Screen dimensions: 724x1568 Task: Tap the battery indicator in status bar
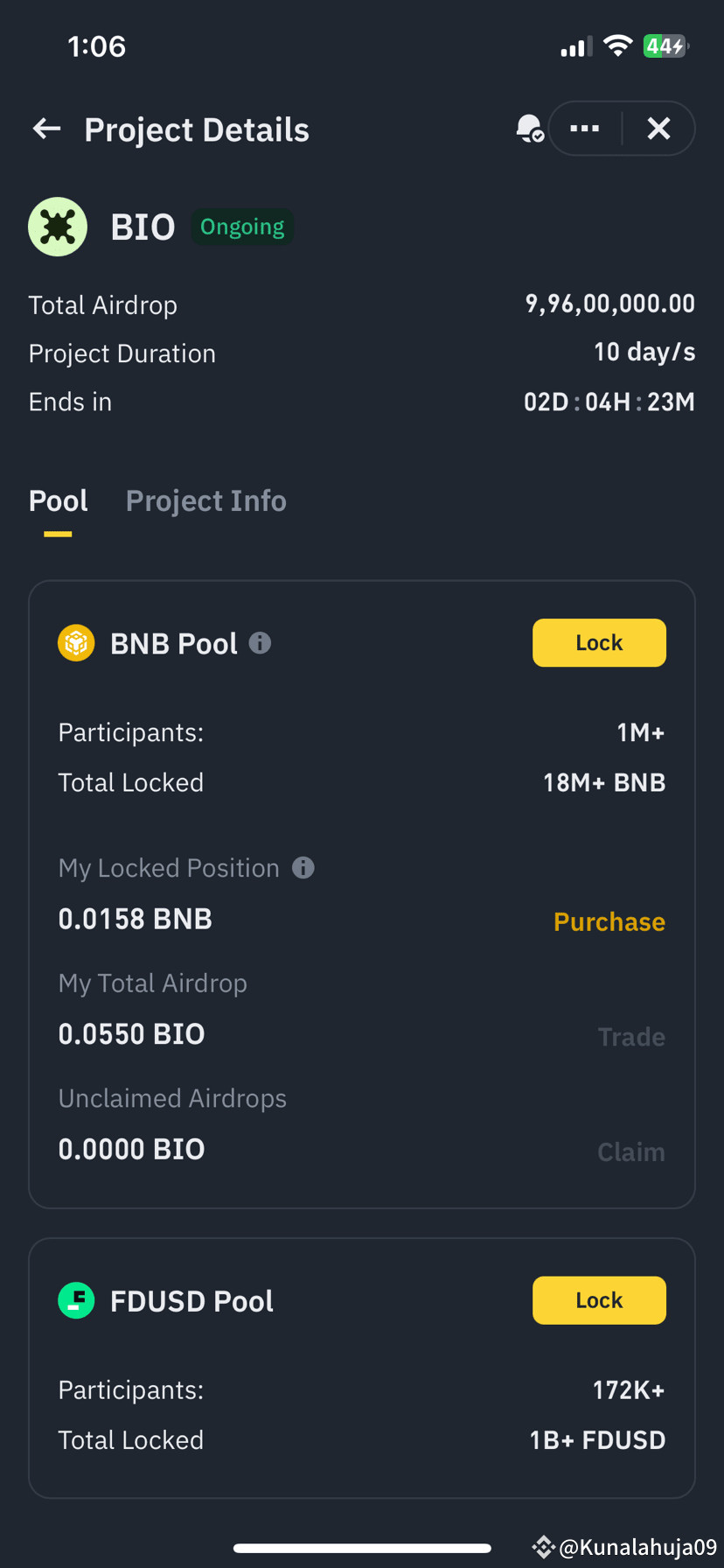coord(665,45)
